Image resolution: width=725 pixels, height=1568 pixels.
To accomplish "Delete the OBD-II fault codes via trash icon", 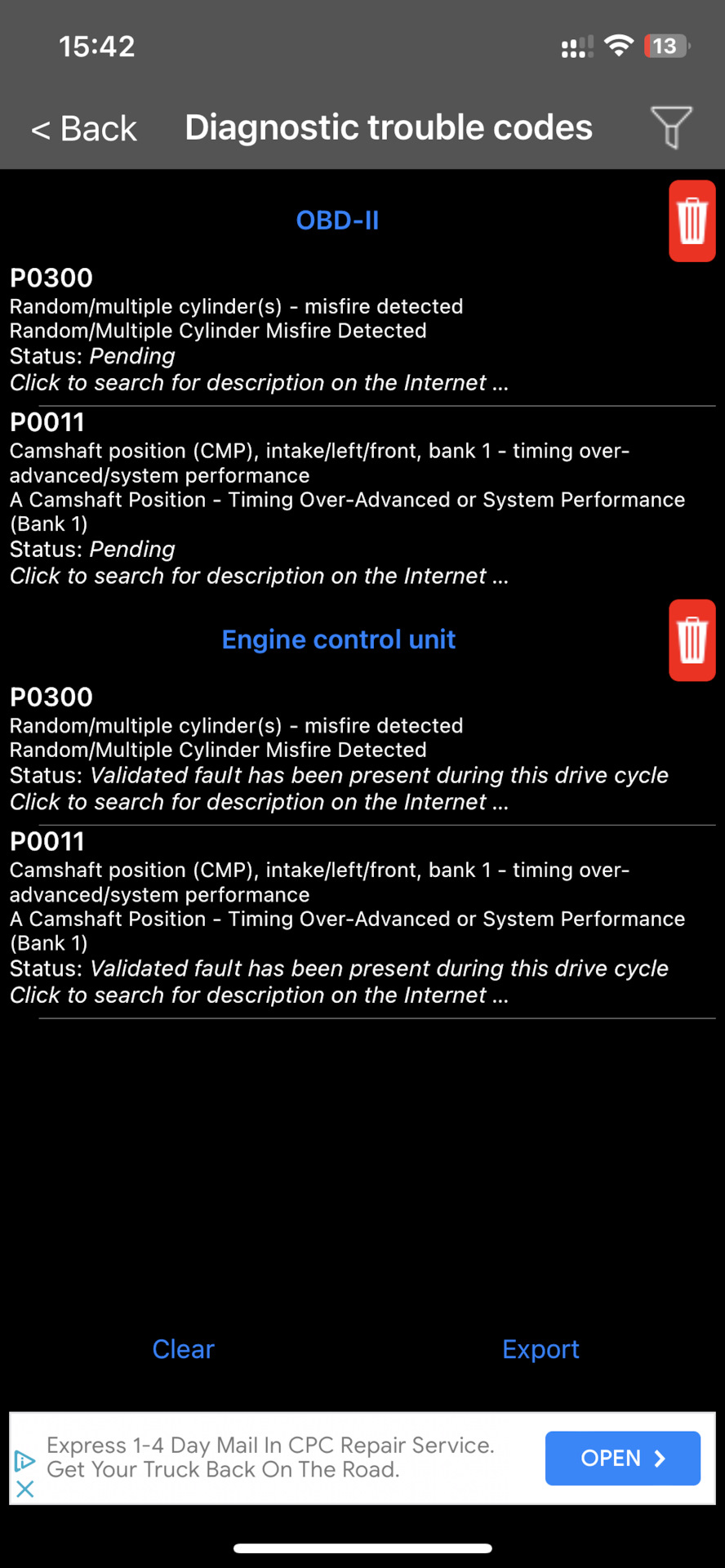I will point(692,221).
